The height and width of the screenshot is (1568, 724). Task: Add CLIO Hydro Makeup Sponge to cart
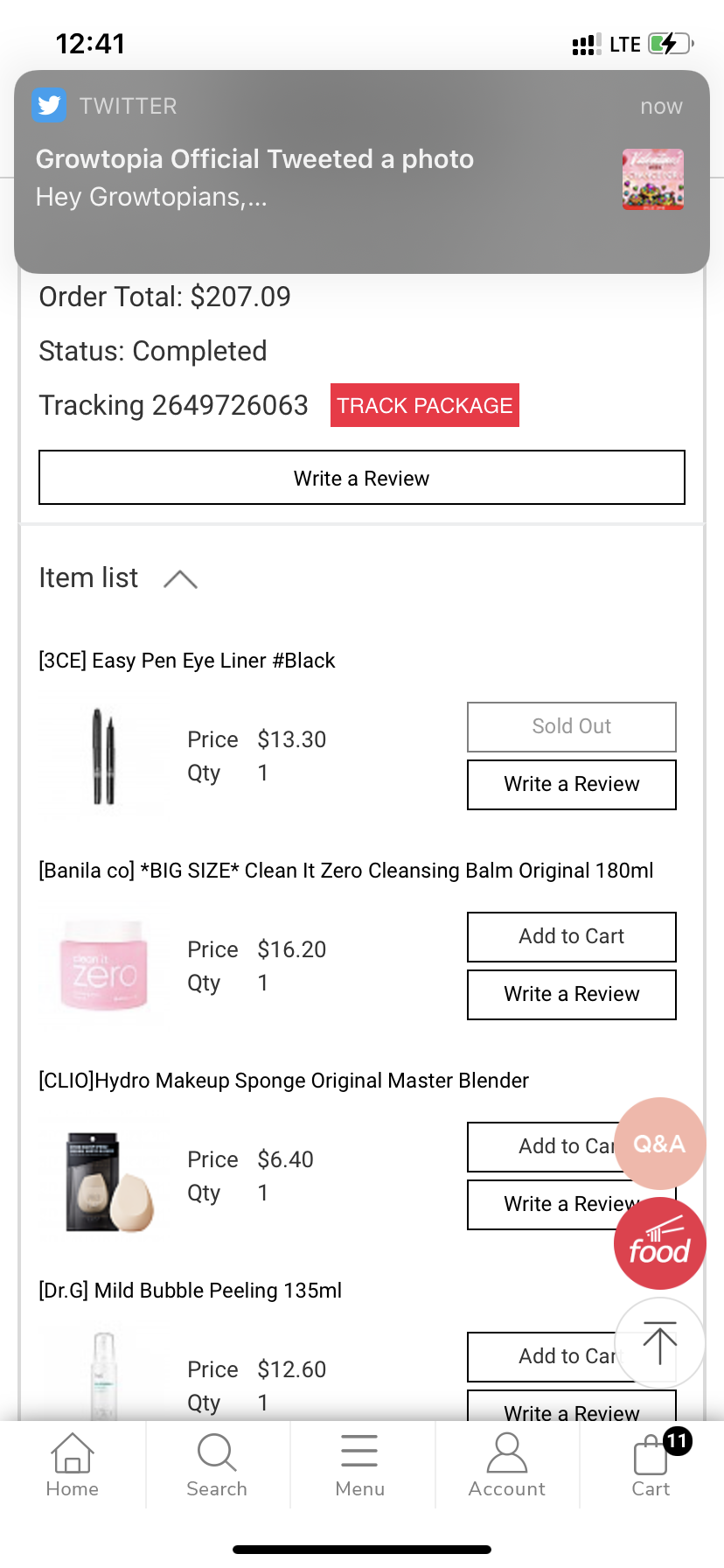click(542, 1147)
